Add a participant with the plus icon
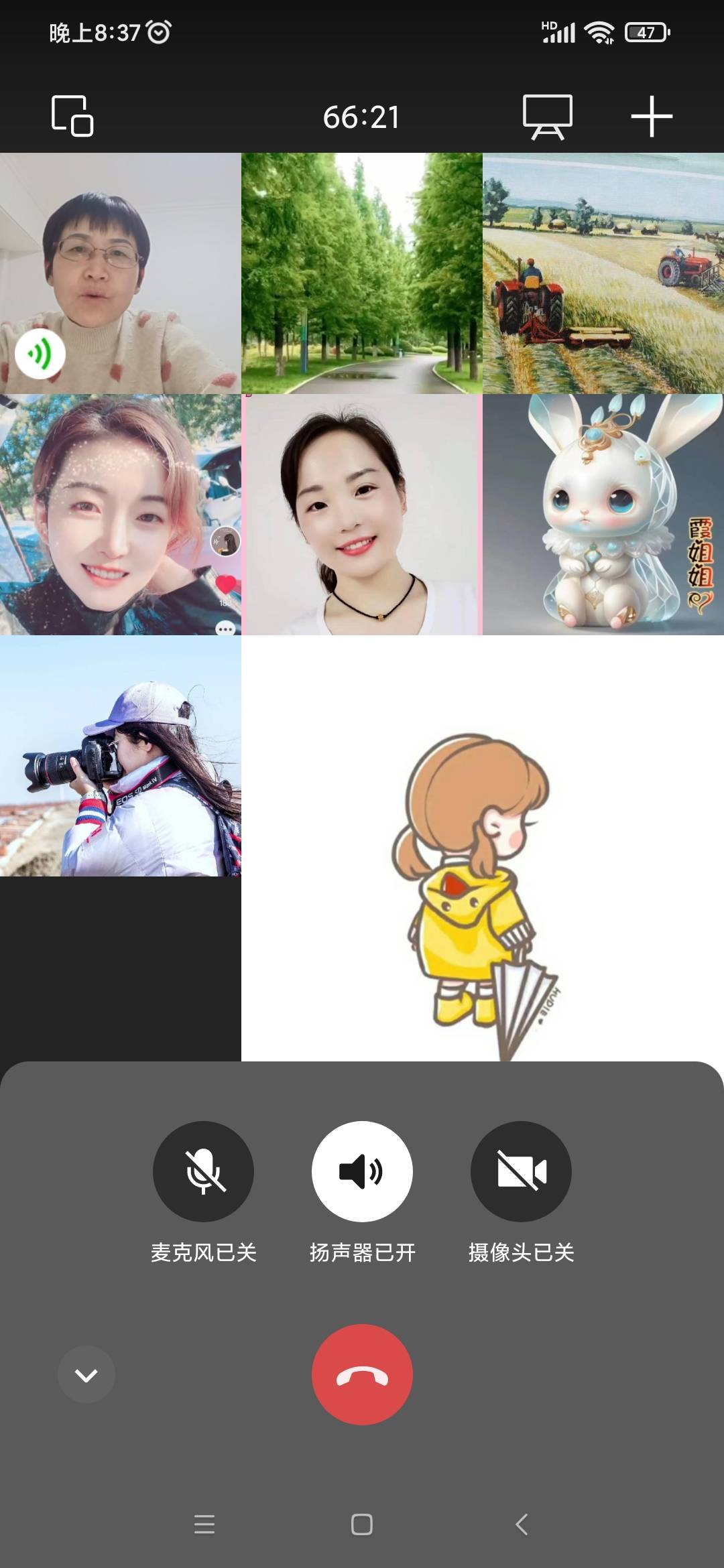This screenshot has width=724, height=1568. (x=651, y=116)
